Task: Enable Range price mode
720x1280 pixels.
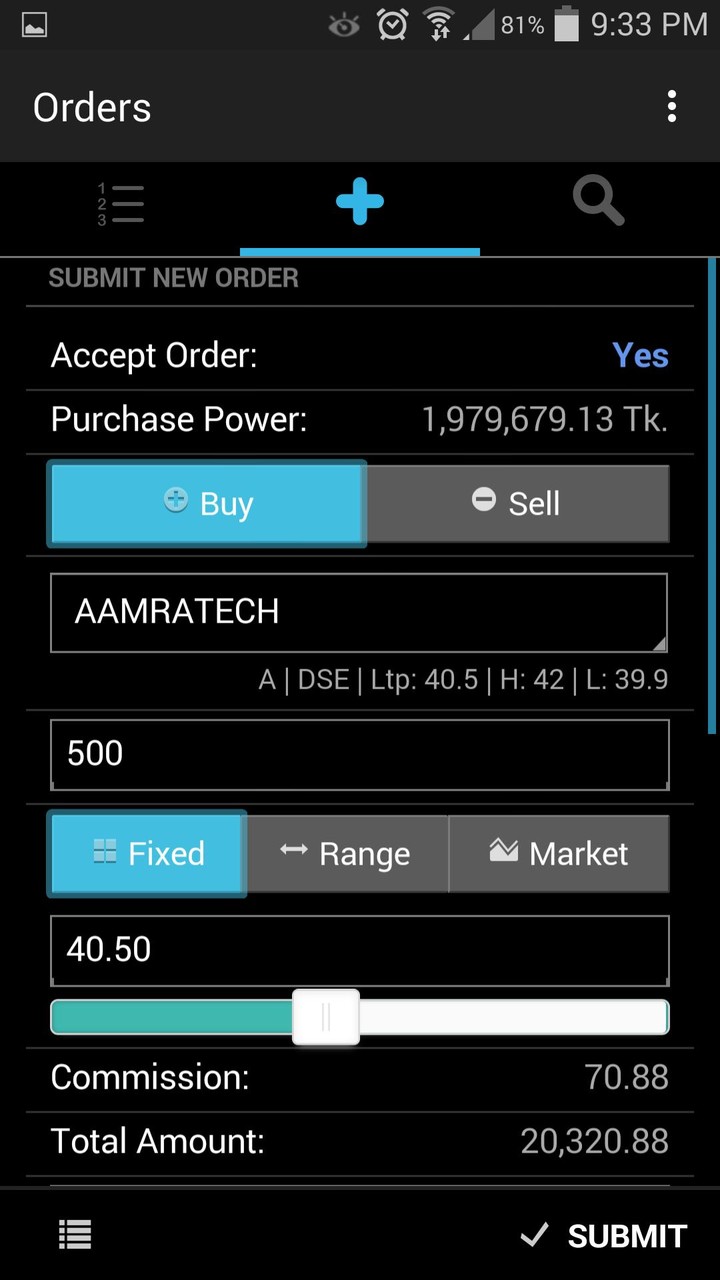Action: pos(346,853)
